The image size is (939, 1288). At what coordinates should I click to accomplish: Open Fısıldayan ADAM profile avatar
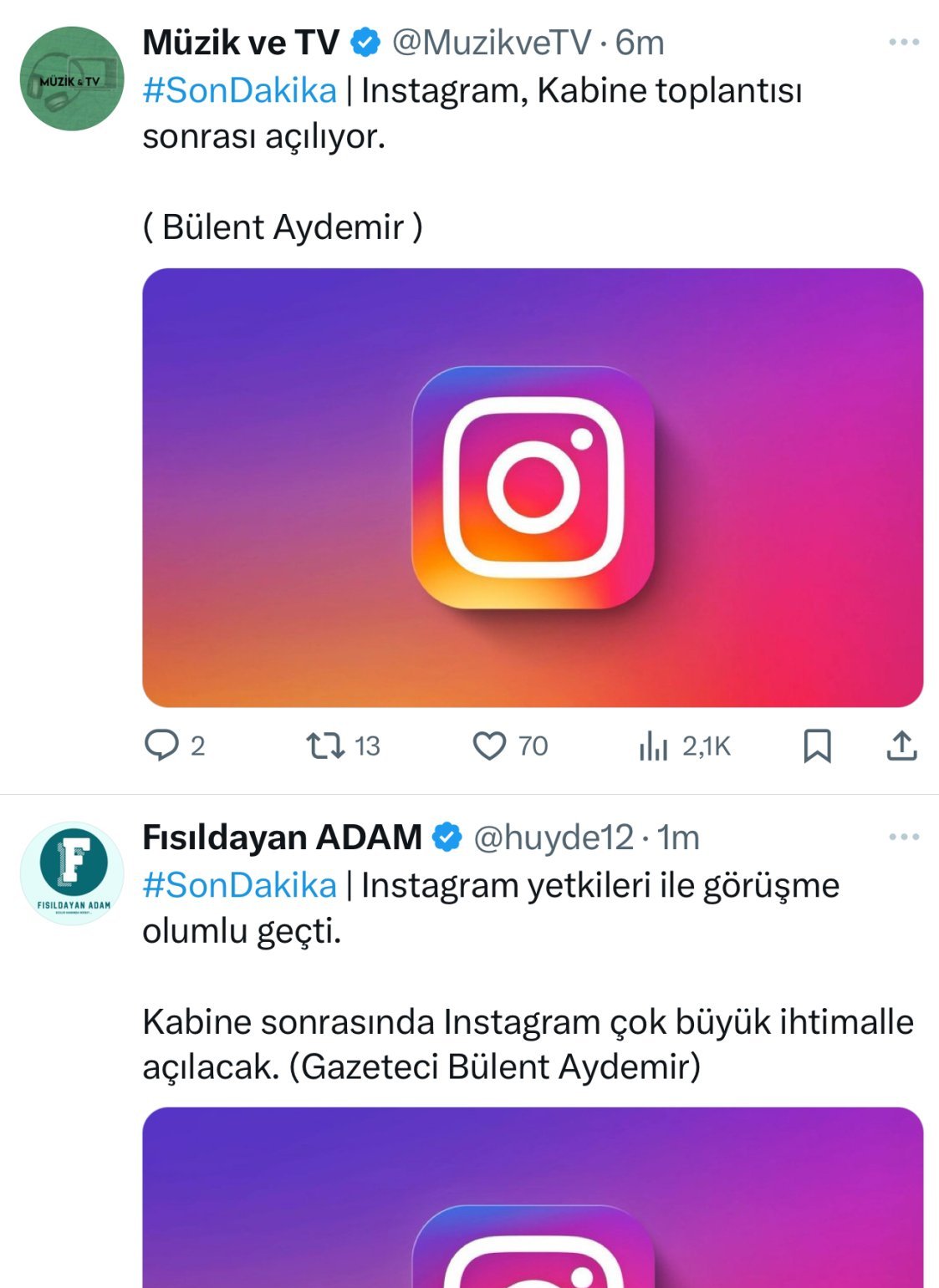(x=72, y=873)
